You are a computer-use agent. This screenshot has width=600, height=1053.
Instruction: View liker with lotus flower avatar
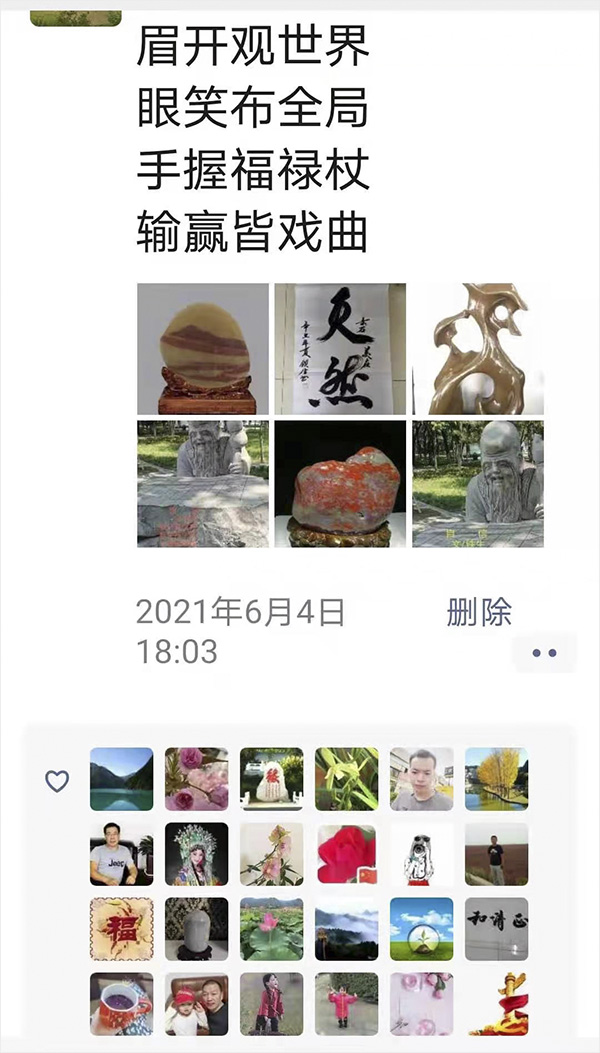click(272, 929)
